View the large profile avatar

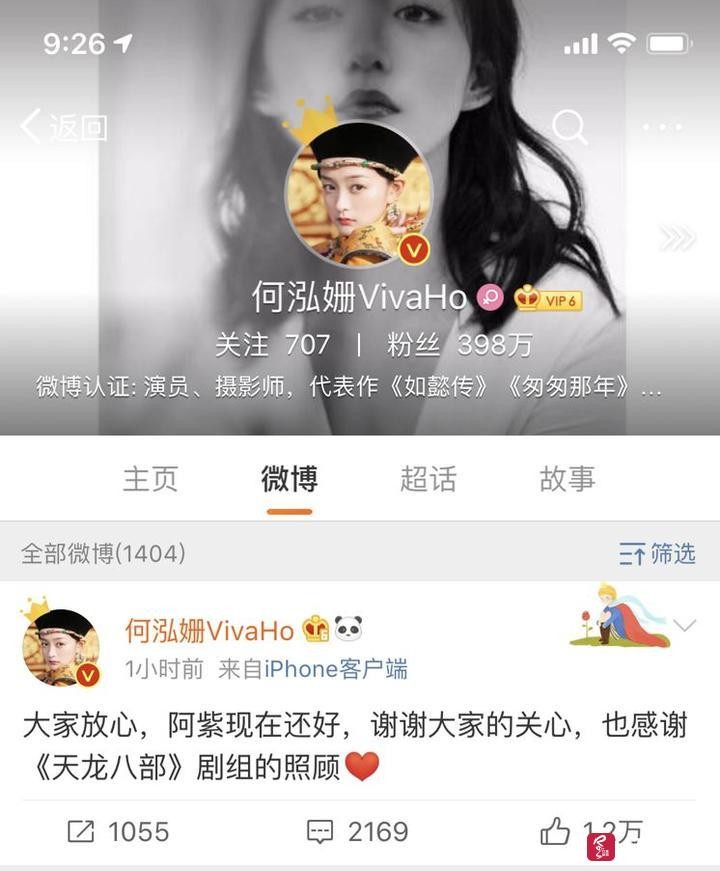[x=359, y=195]
